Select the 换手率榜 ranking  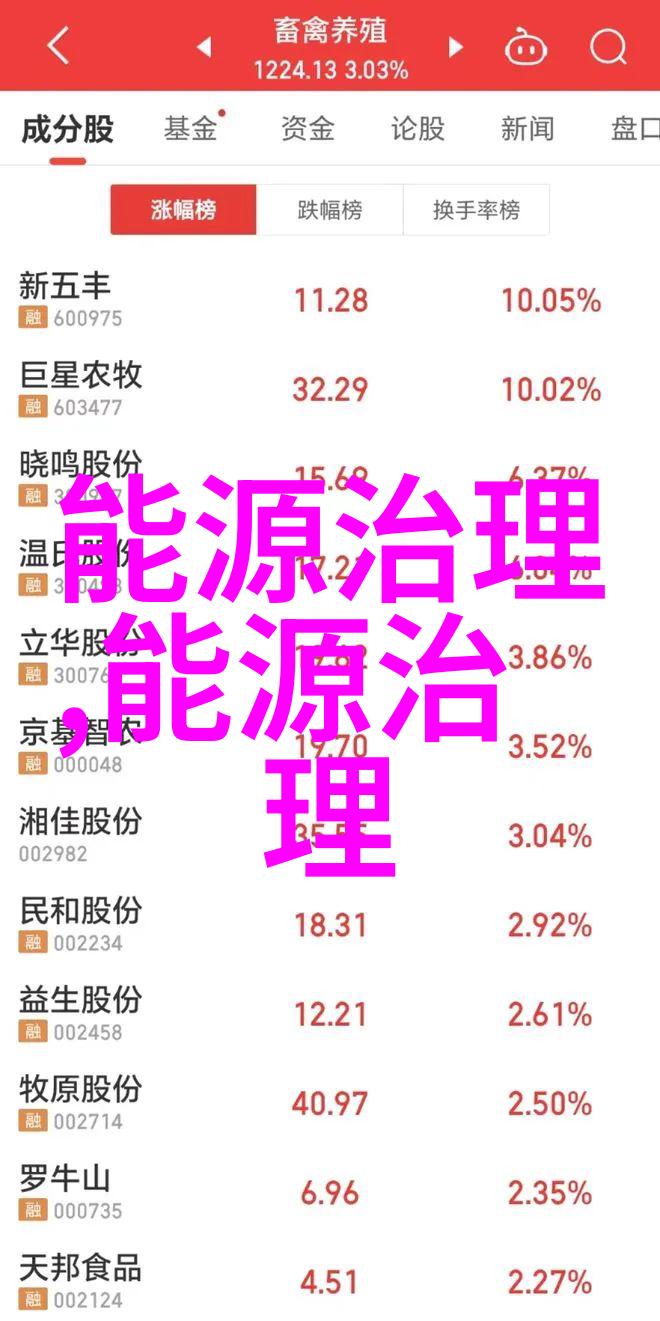[x=476, y=210]
